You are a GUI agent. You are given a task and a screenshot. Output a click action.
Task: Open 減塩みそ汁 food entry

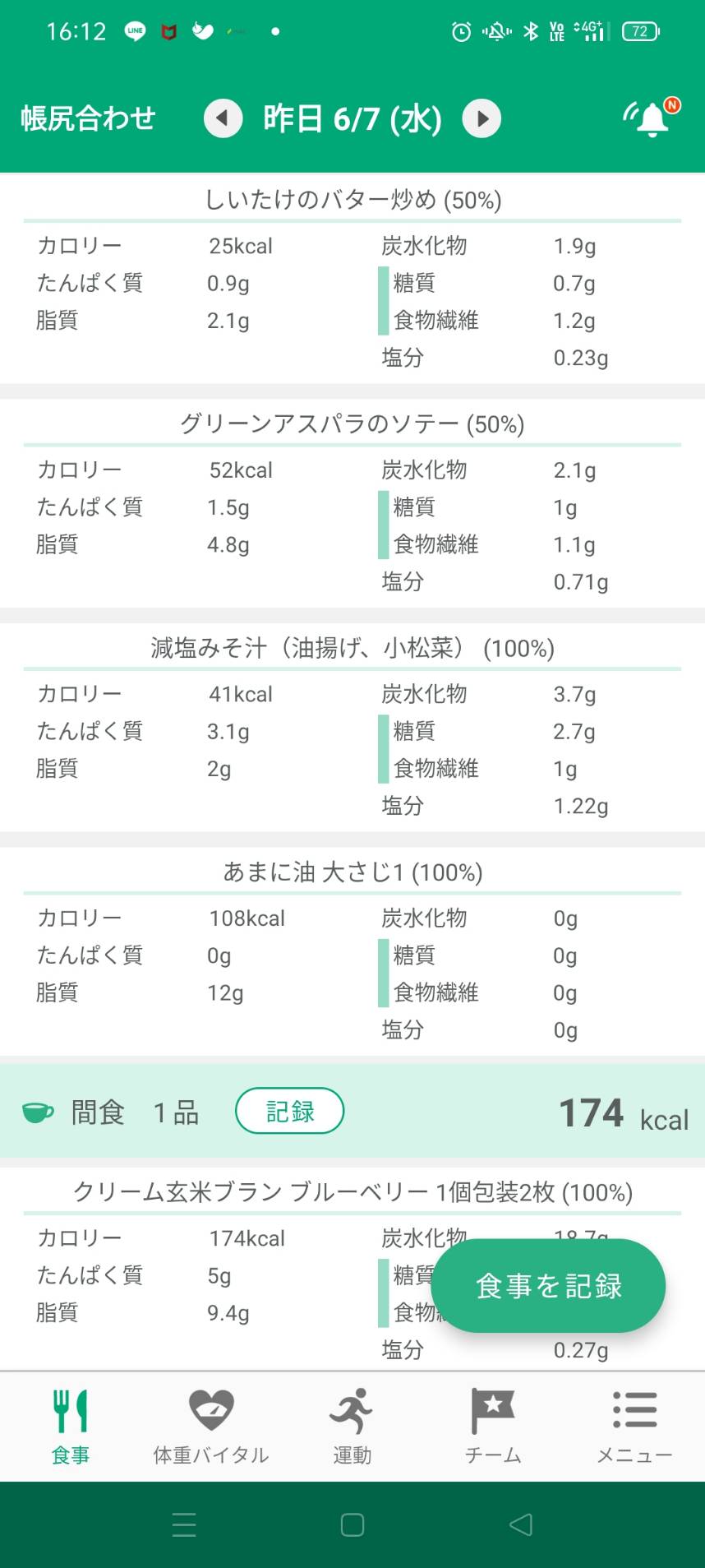pyautogui.click(x=352, y=648)
